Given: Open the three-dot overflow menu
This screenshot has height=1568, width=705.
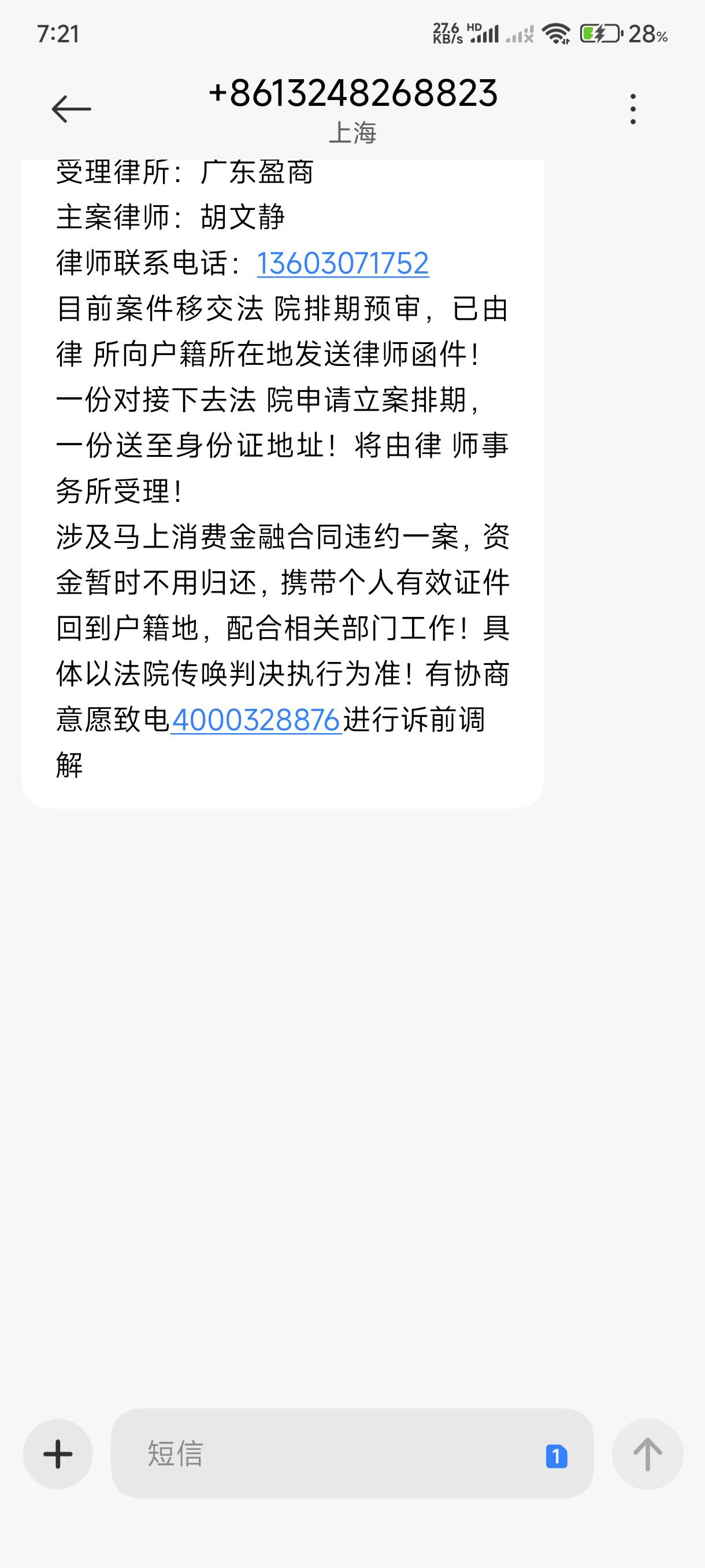Looking at the screenshot, I should [633, 109].
